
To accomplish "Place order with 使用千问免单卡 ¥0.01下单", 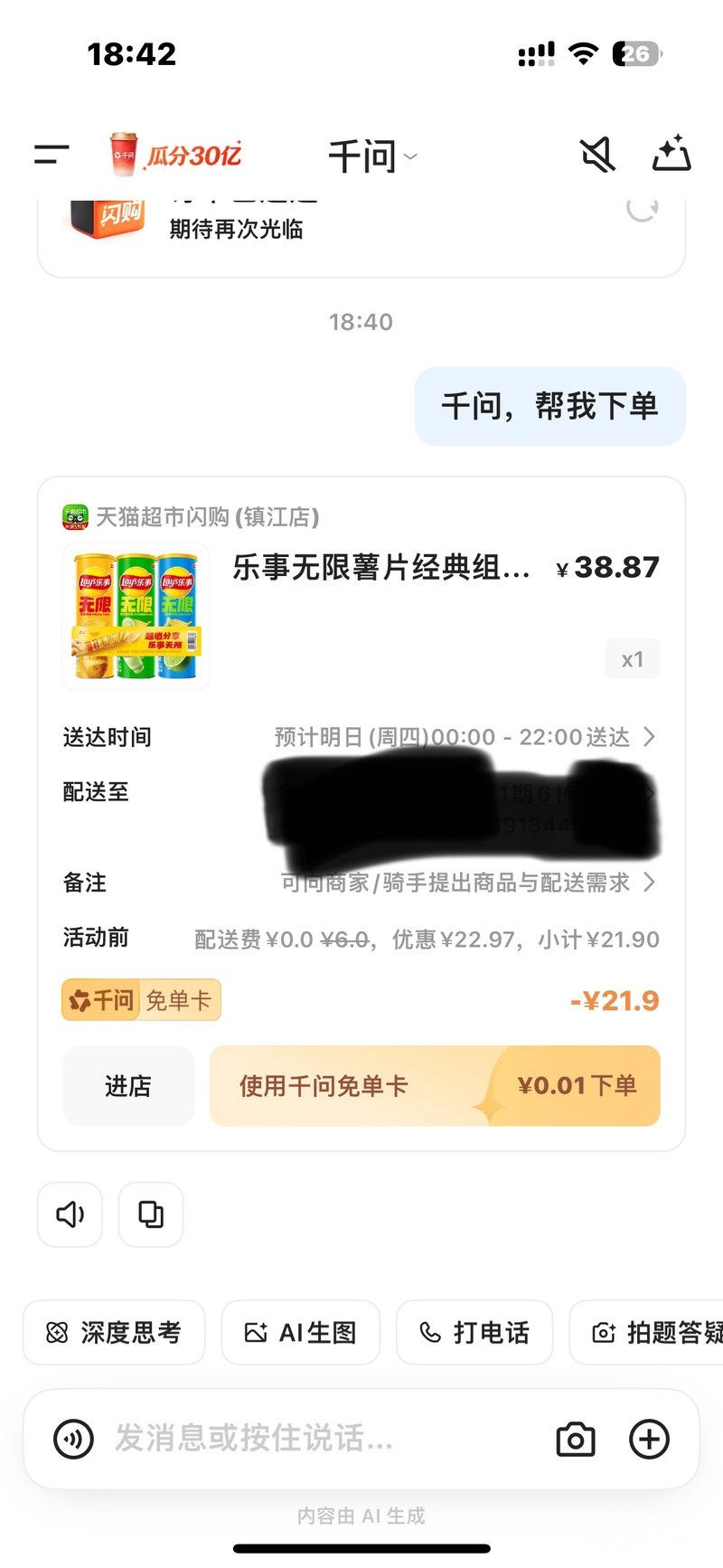I will pos(435,1085).
